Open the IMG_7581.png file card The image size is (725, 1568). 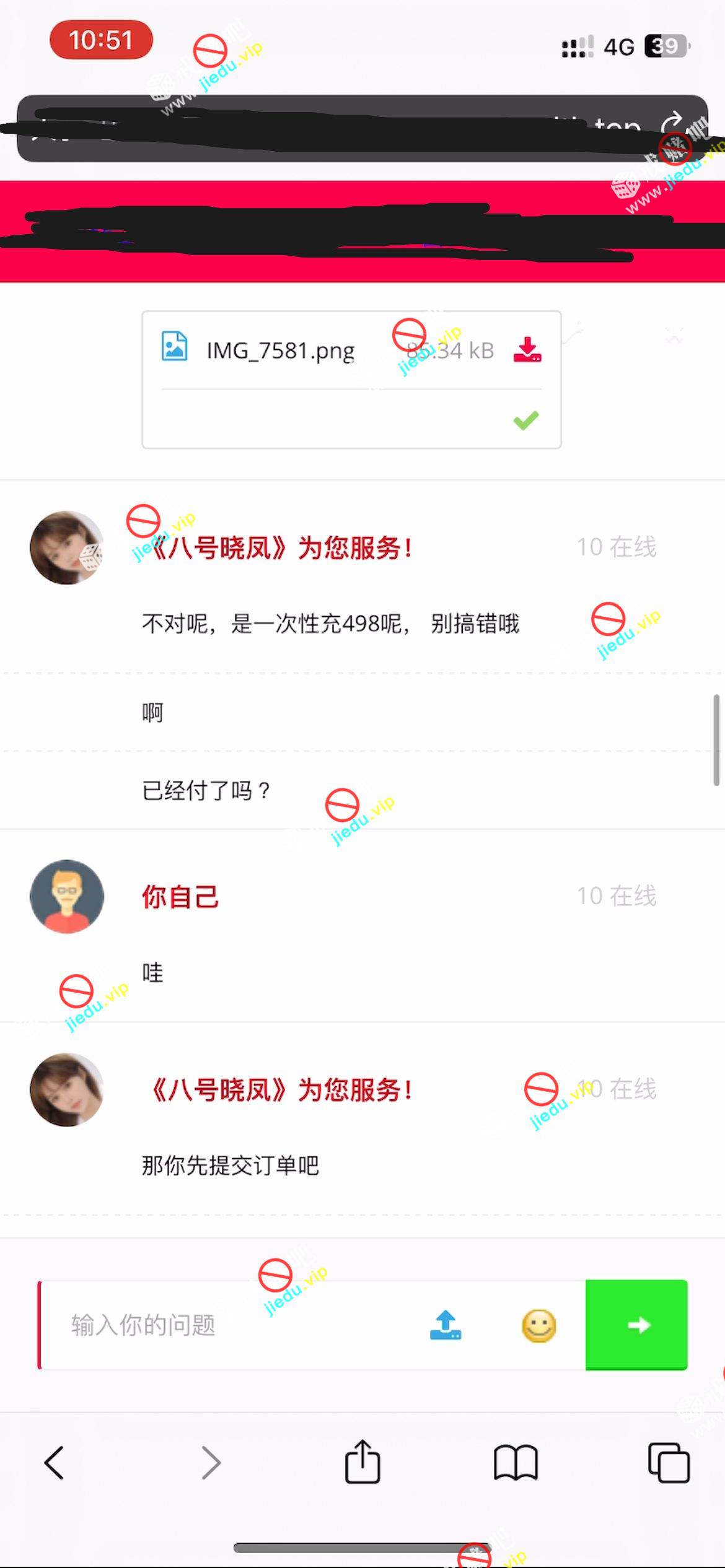coord(279,351)
